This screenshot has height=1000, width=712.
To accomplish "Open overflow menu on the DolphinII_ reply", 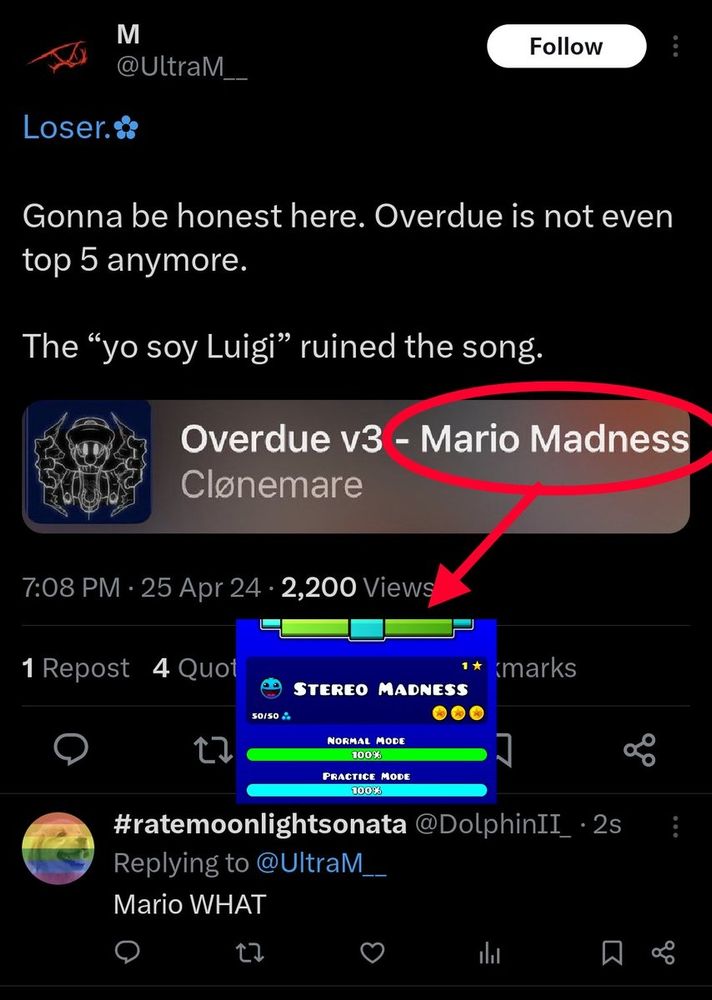I will pyautogui.click(x=676, y=827).
